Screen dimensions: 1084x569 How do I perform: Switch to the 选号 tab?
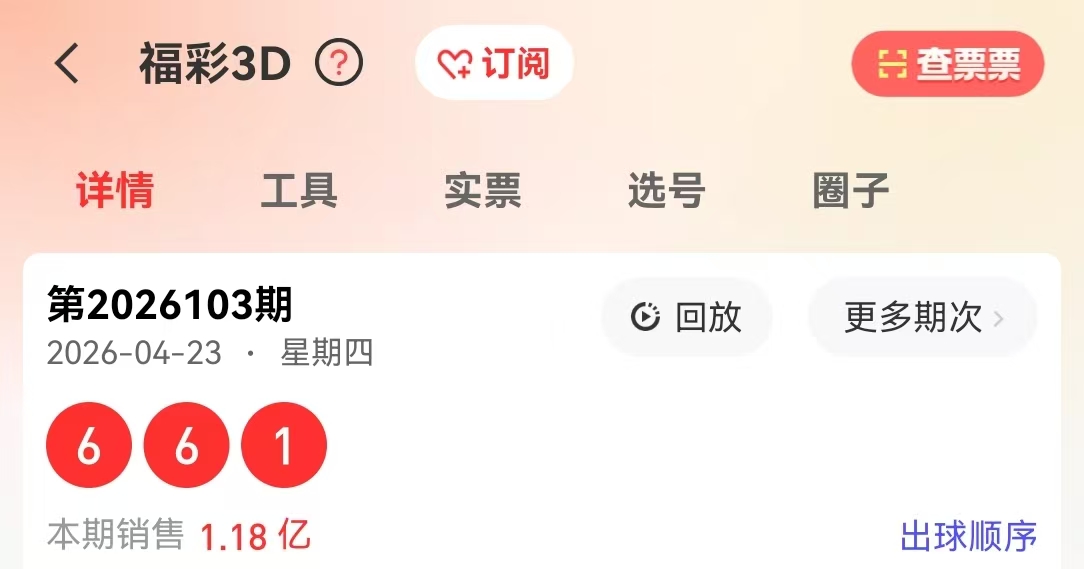tap(667, 190)
